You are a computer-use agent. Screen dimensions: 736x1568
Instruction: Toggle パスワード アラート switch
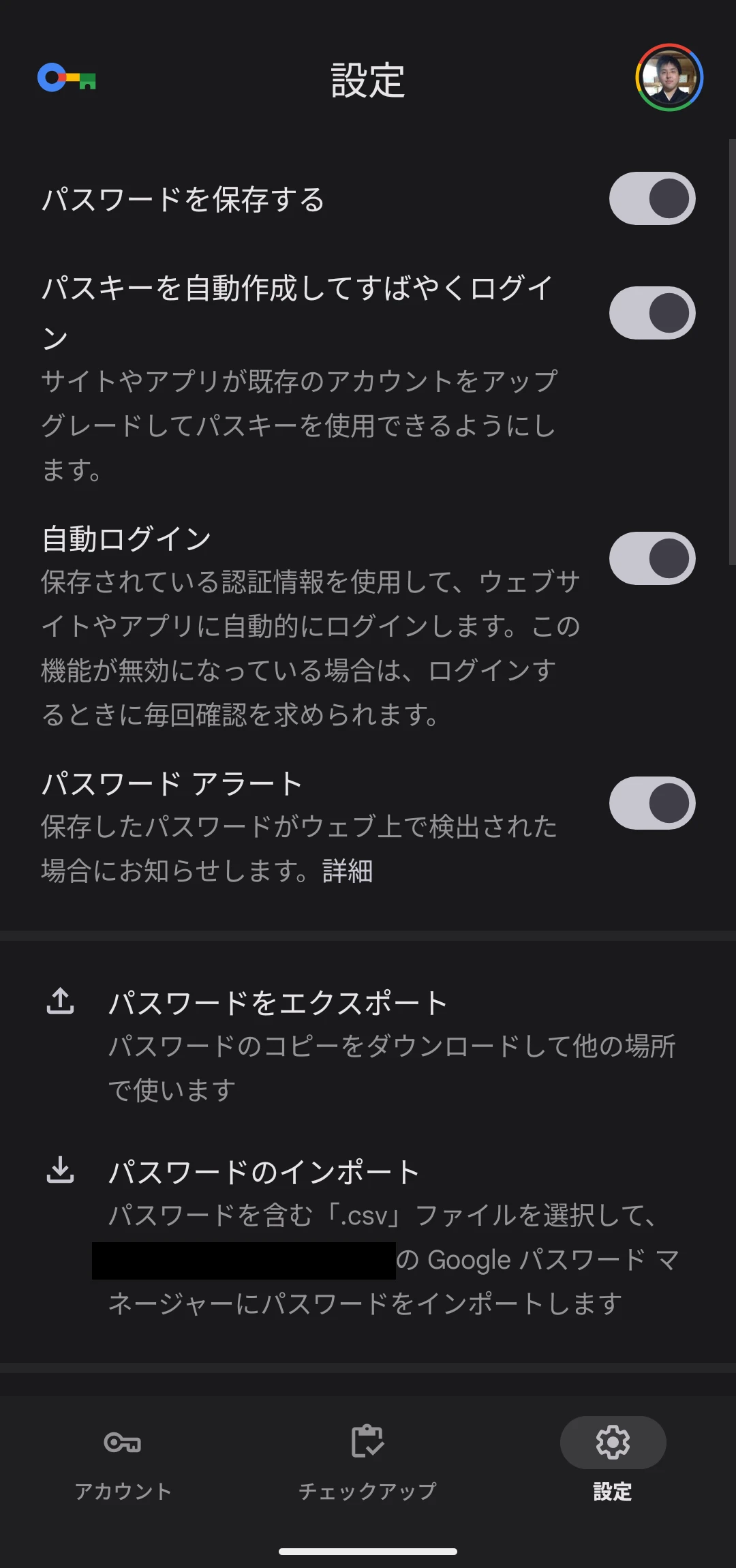[x=652, y=803]
